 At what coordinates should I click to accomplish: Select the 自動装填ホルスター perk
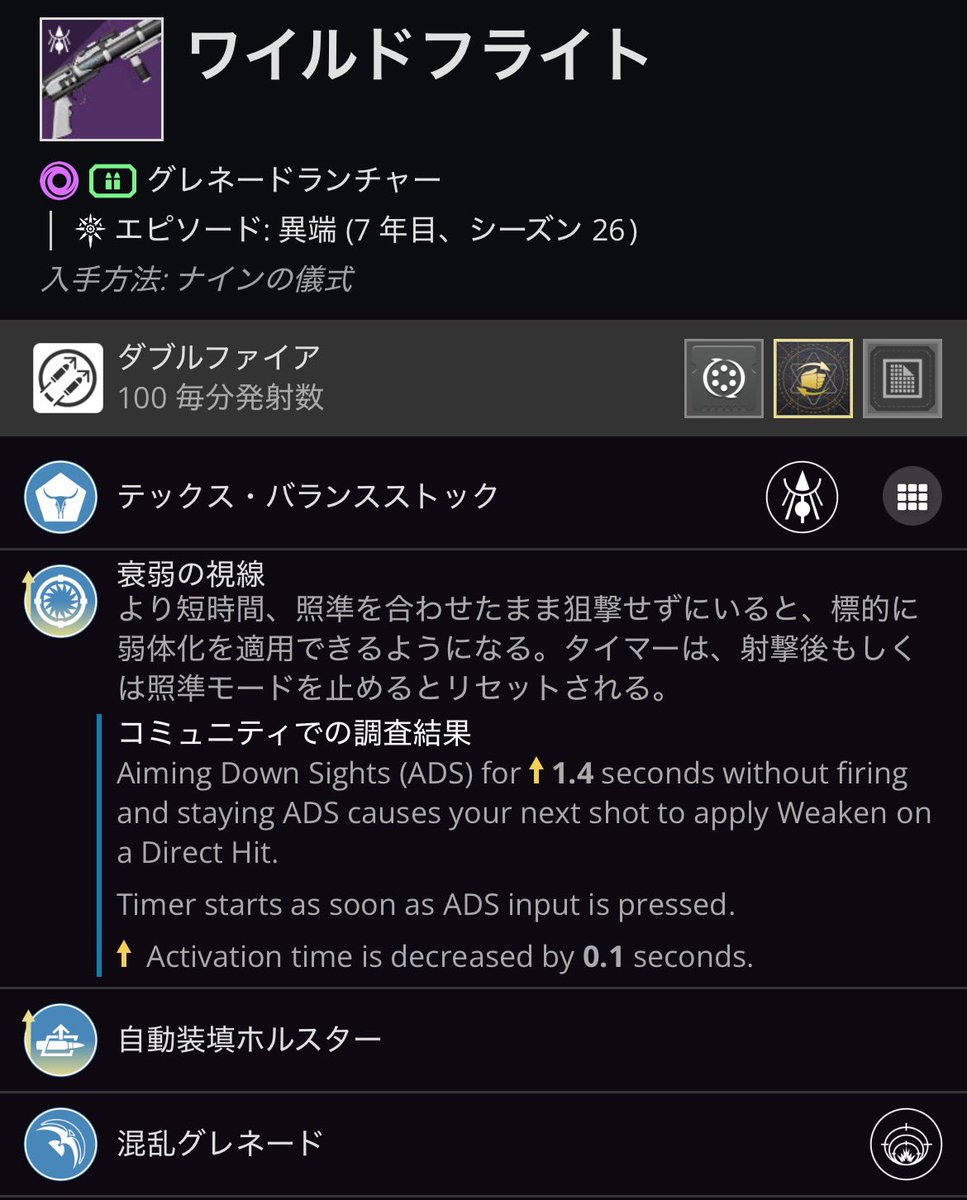(61, 1040)
